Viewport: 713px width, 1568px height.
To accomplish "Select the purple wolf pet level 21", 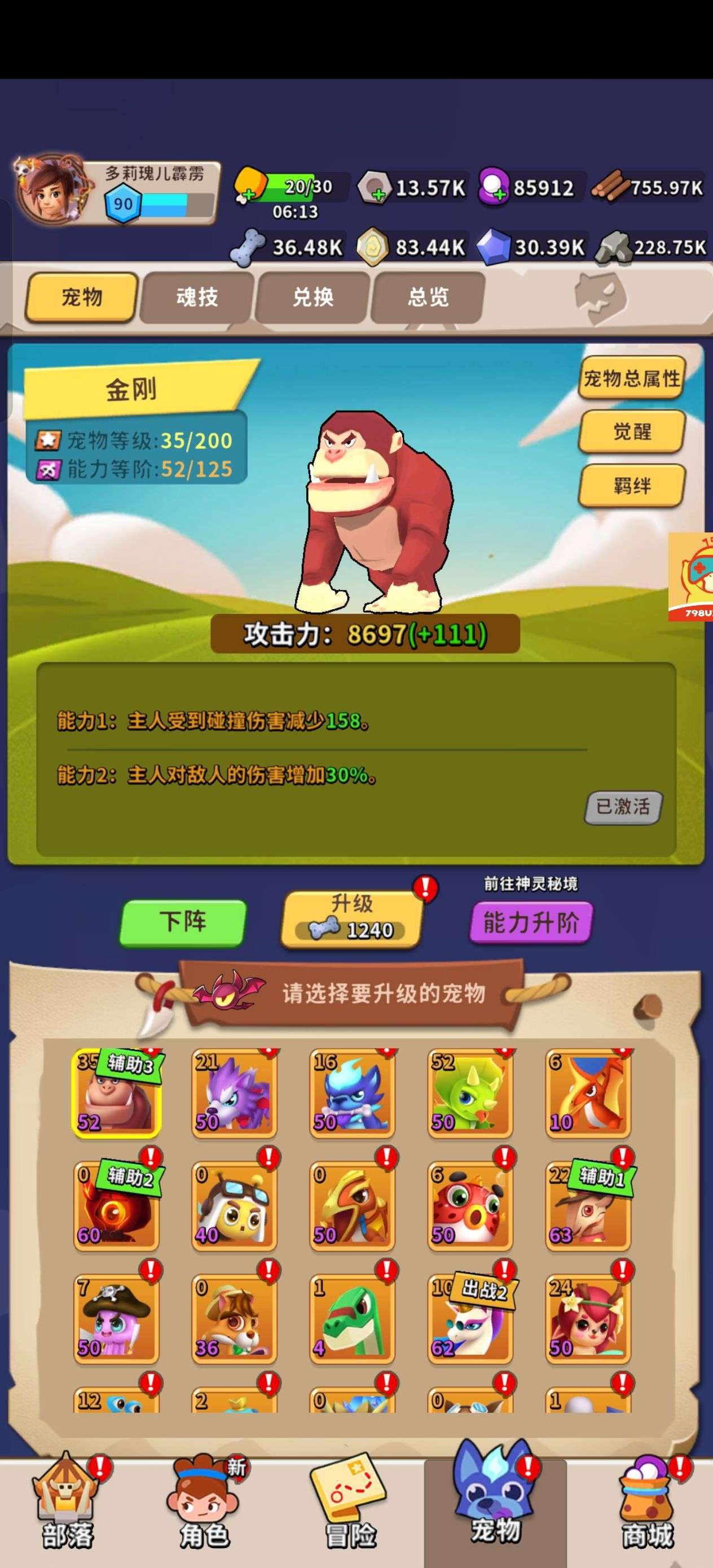I will click(234, 1093).
